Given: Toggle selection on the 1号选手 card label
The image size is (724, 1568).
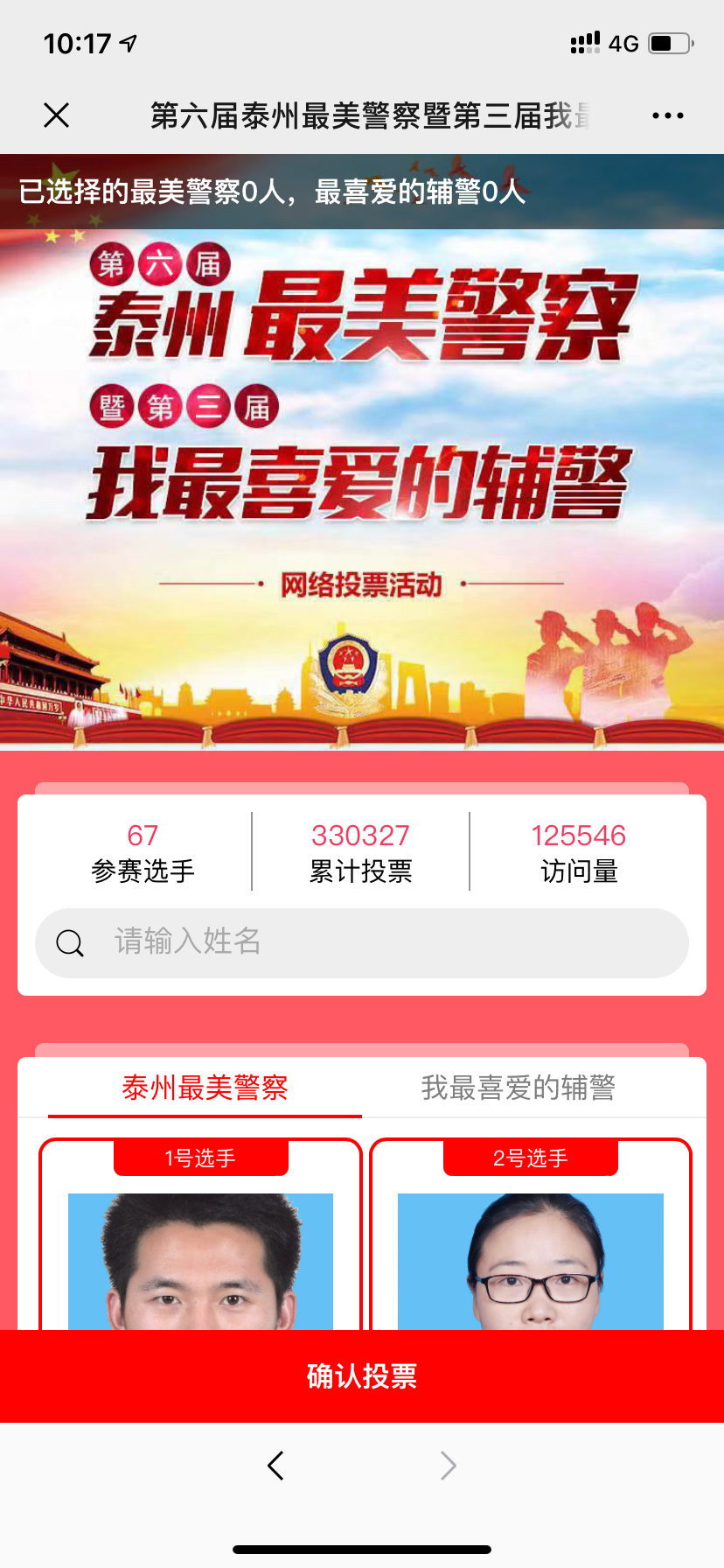Looking at the screenshot, I should 201,1157.
